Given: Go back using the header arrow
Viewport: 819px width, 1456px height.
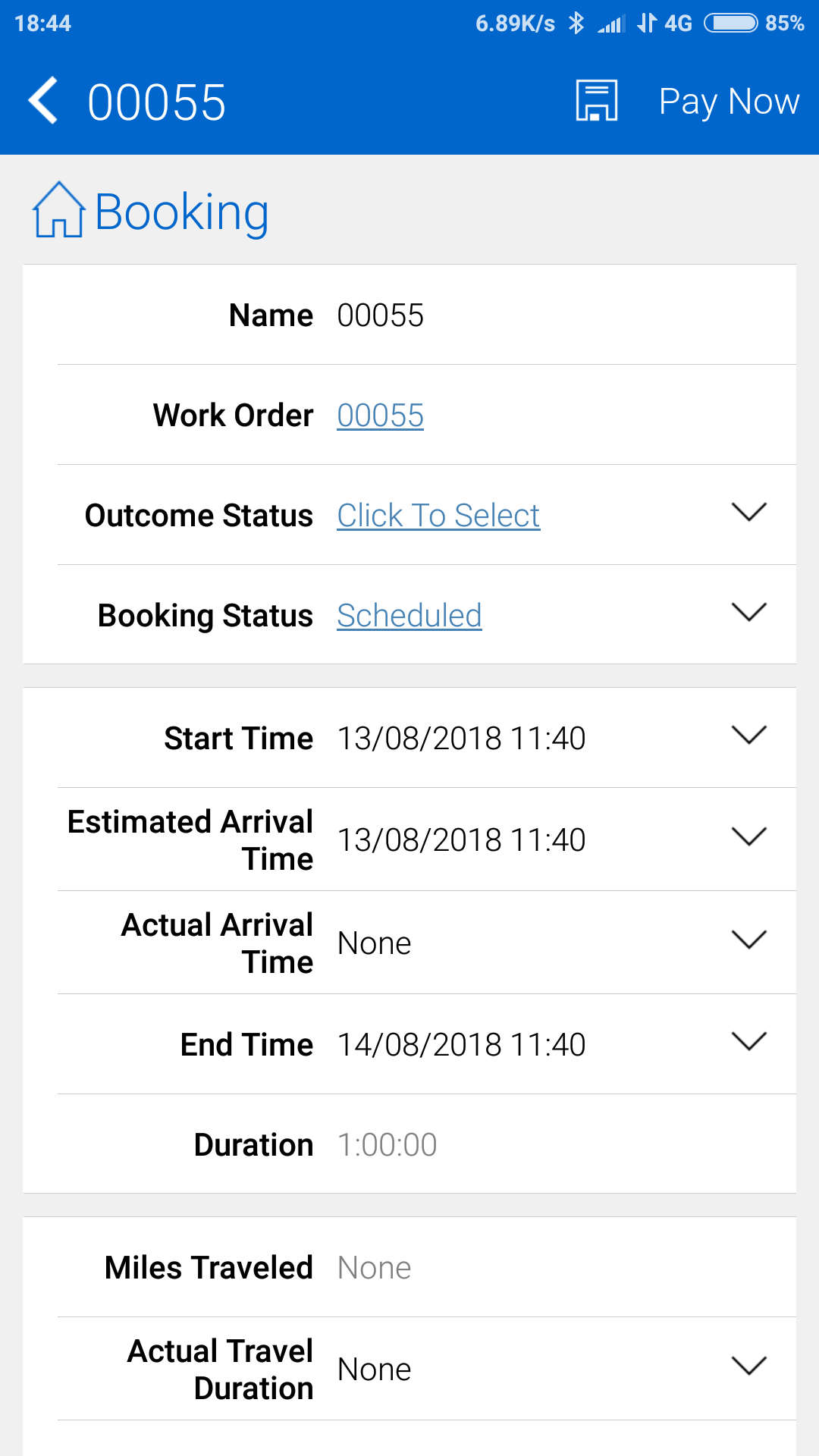Looking at the screenshot, I should (x=43, y=101).
